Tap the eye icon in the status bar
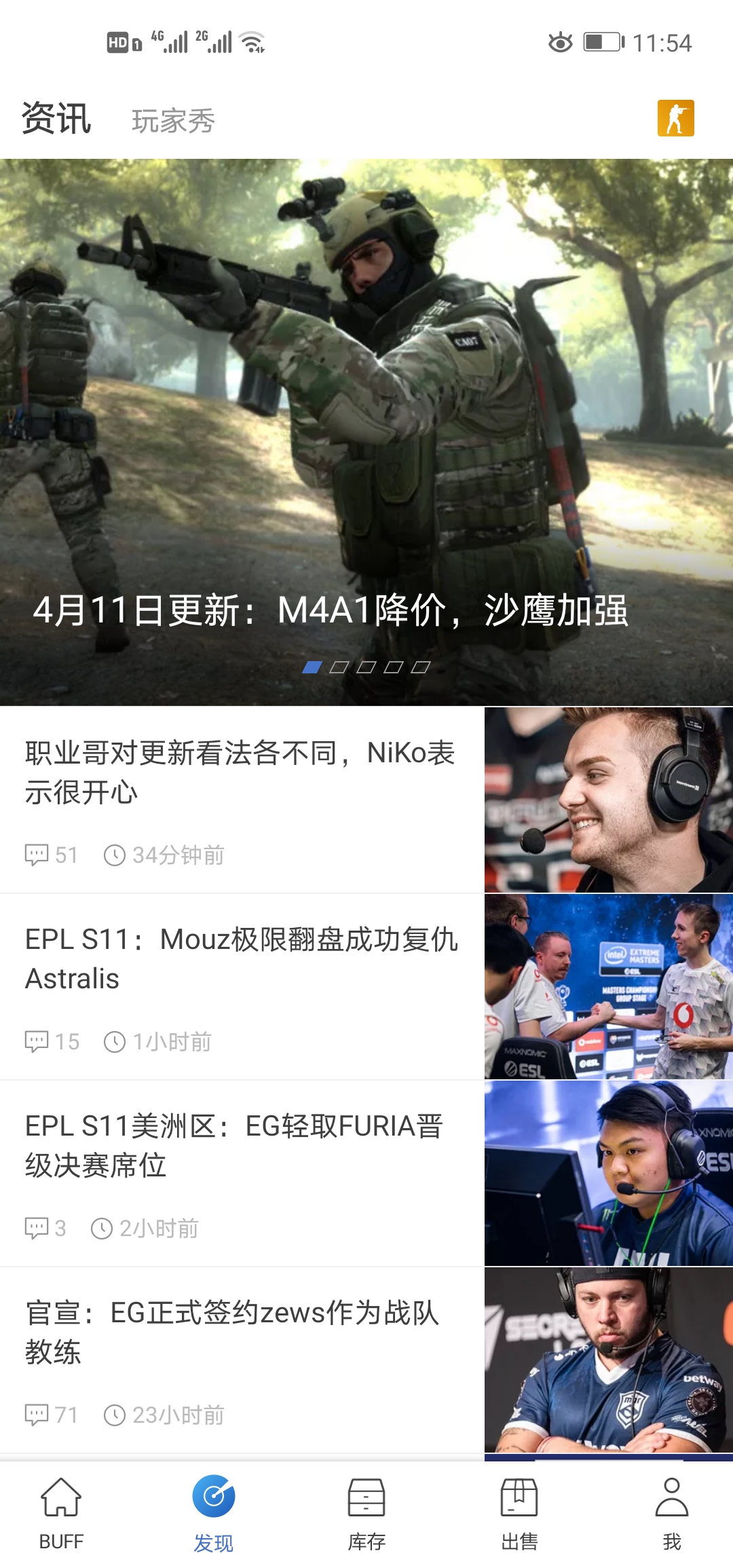 [x=561, y=42]
